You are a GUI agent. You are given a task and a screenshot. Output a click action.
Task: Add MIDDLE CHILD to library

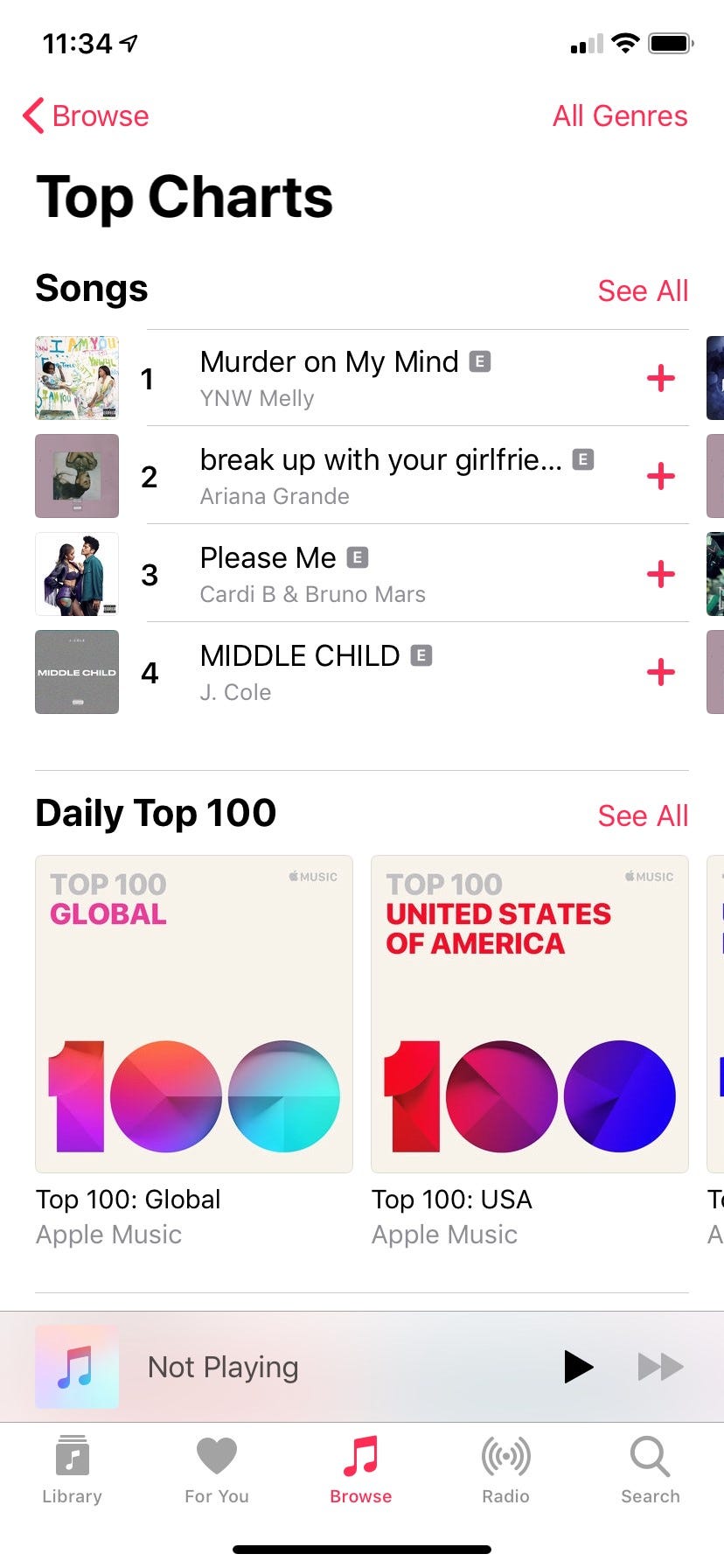(x=660, y=672)
